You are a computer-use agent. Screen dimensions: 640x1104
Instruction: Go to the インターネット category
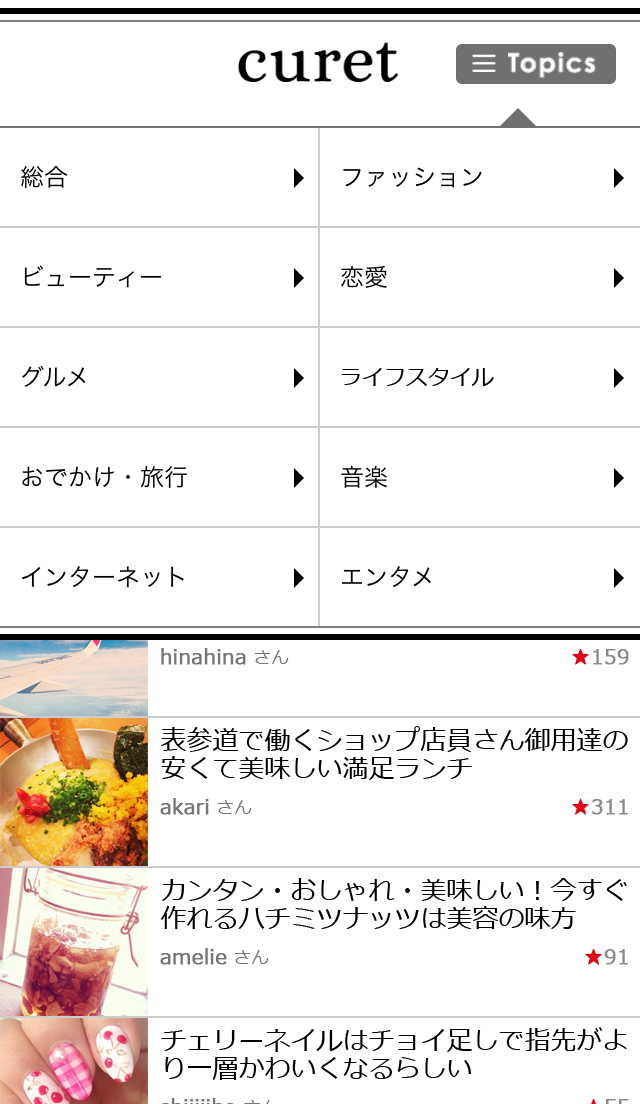coord(159,577)
